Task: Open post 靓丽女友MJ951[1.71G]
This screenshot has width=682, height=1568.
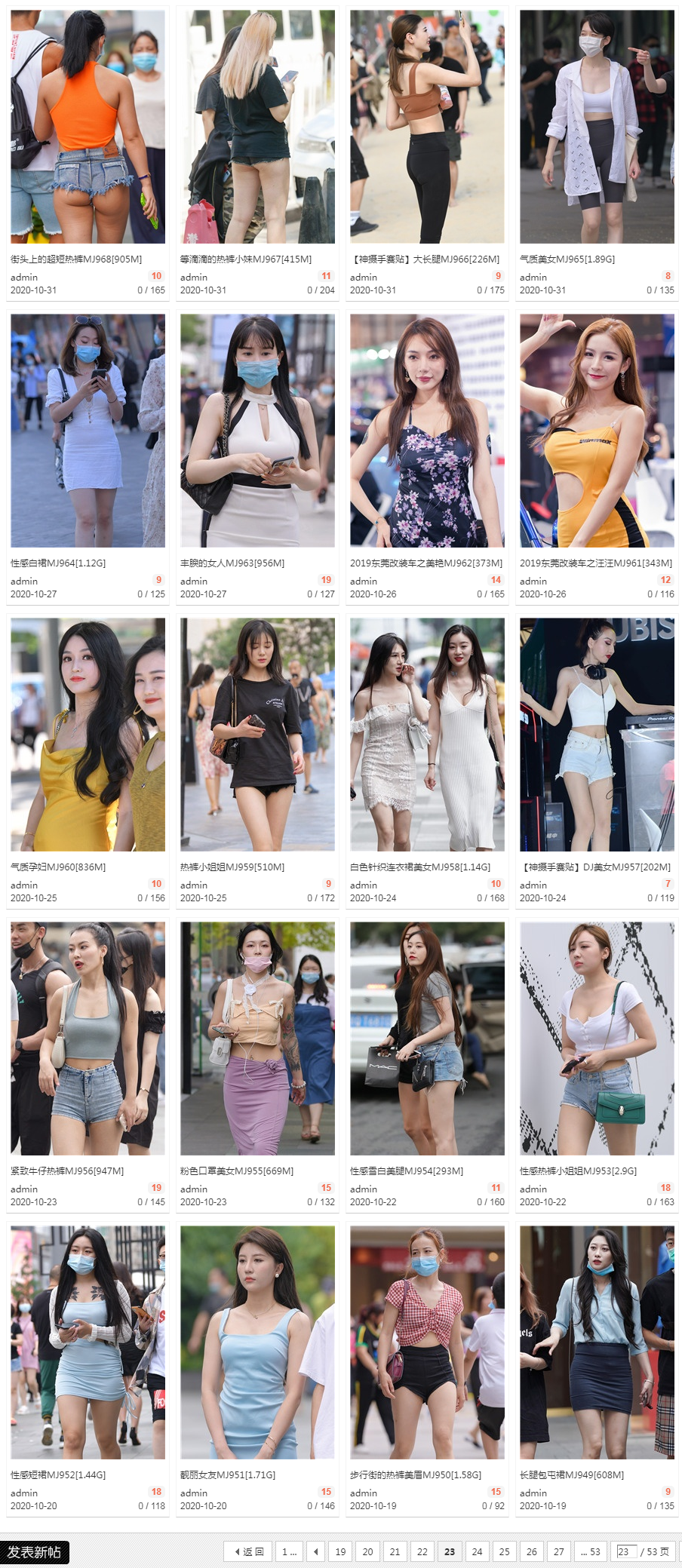Action: 227,1474
